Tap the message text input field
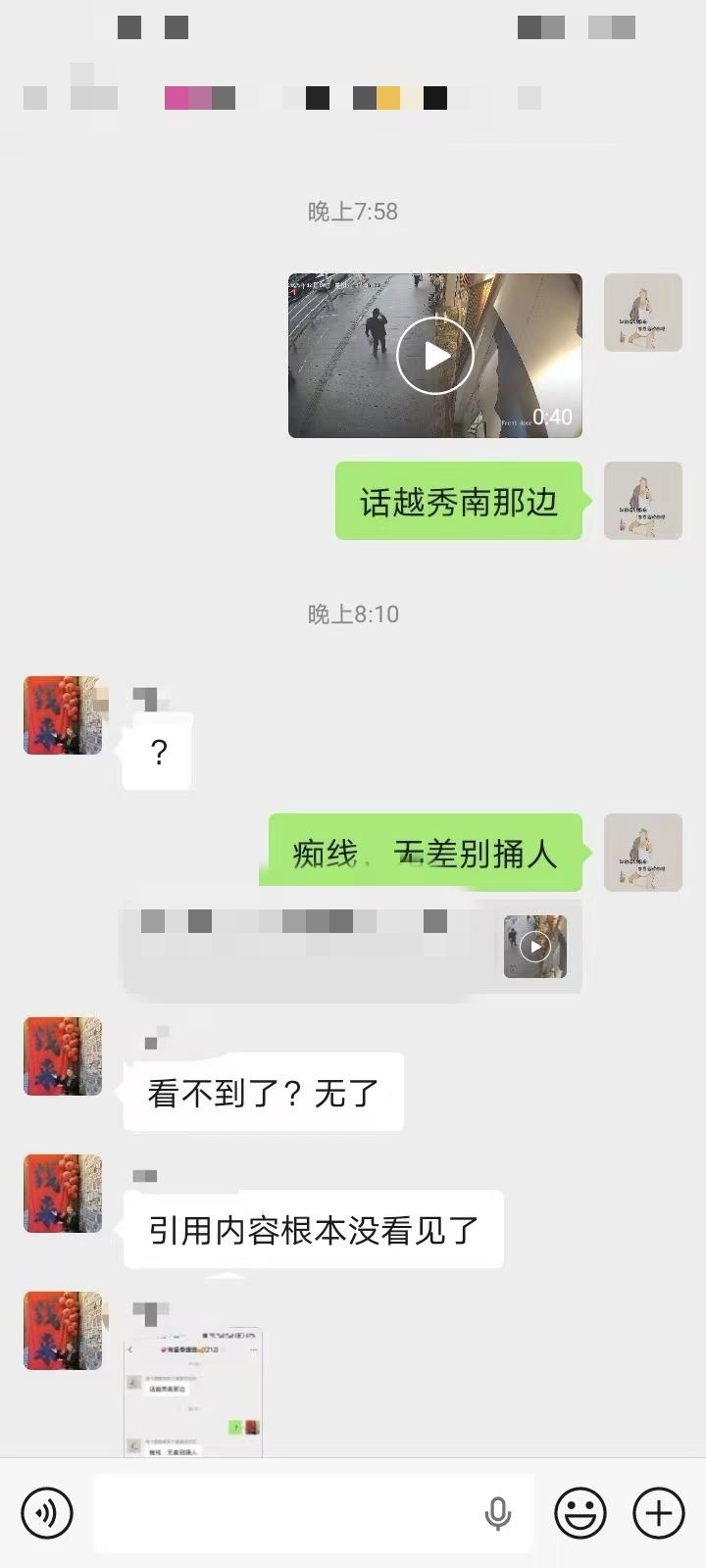 (x=284, y=1513)
